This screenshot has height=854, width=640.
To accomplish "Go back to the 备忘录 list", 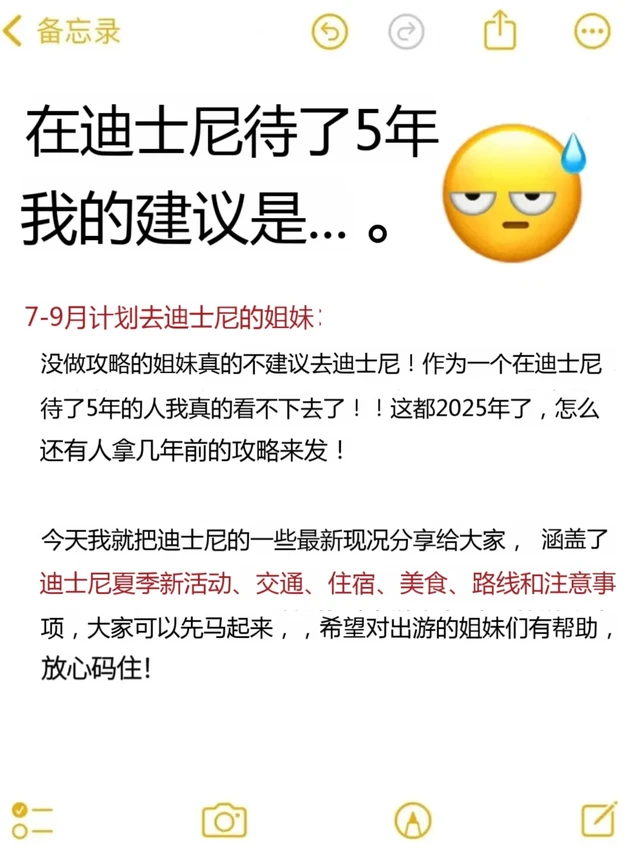I will coord(61,31).
